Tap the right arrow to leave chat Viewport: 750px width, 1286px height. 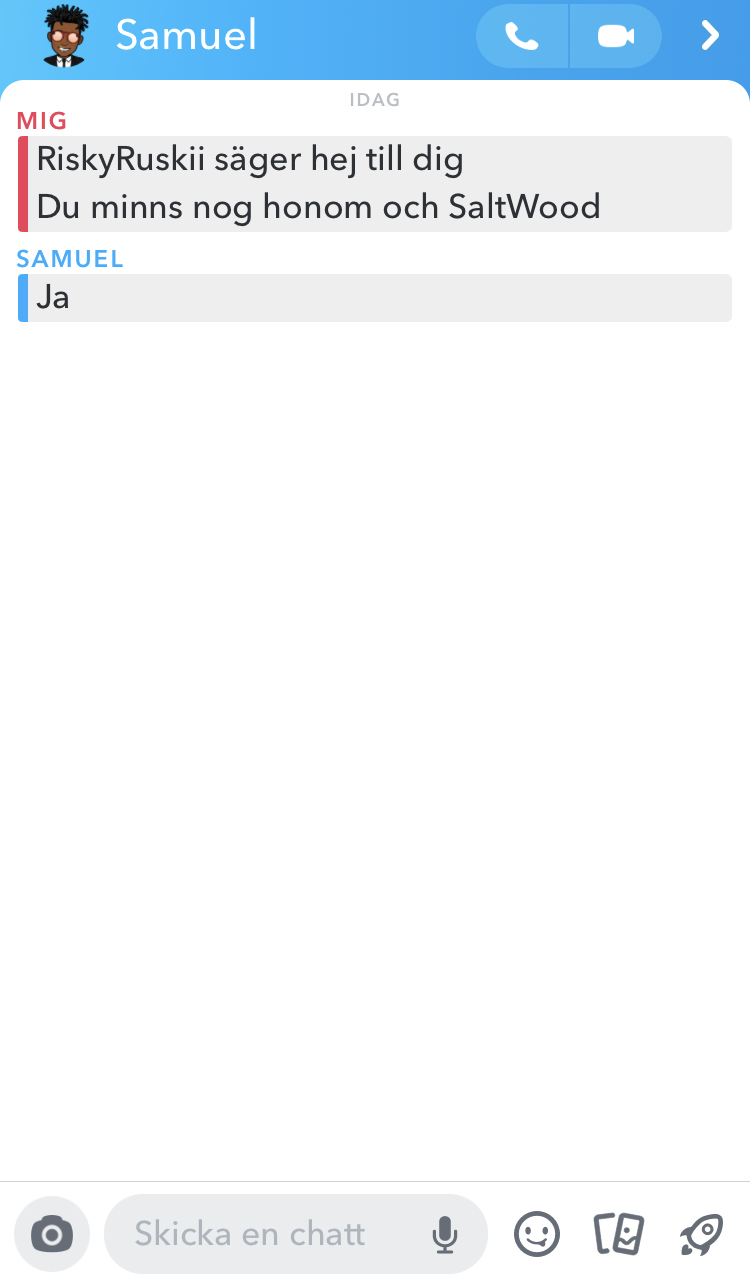point(710,37)
